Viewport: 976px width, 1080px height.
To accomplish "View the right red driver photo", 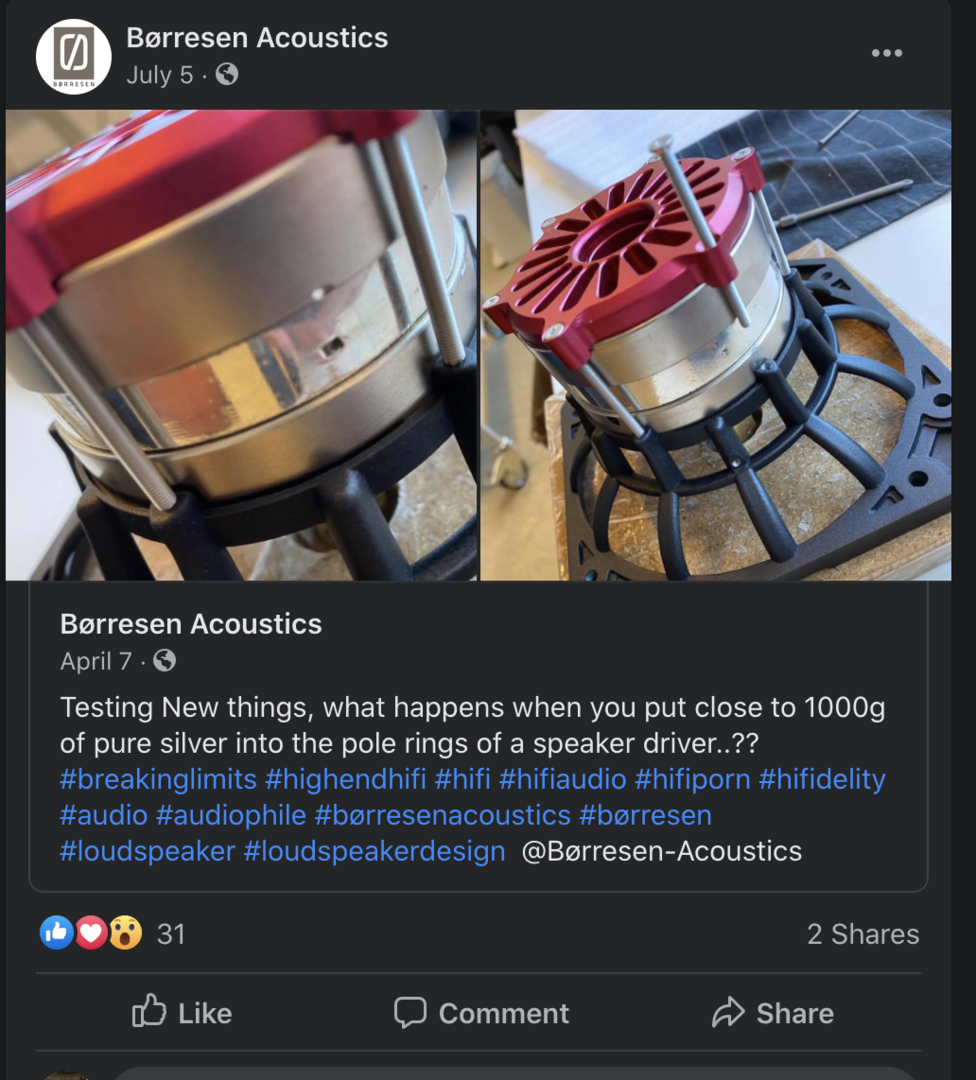I will (716, 345).
